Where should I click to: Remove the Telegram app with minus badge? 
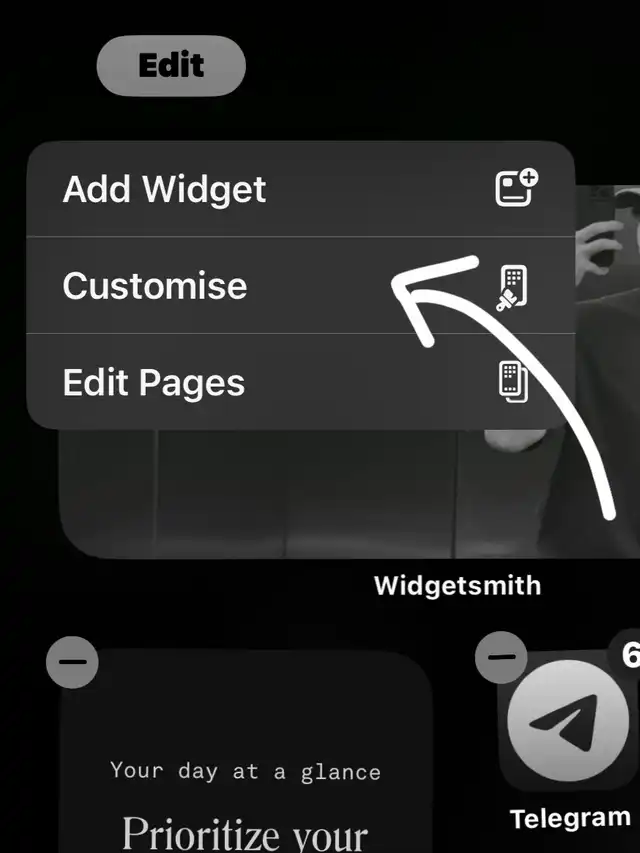[x=501, y=657]
